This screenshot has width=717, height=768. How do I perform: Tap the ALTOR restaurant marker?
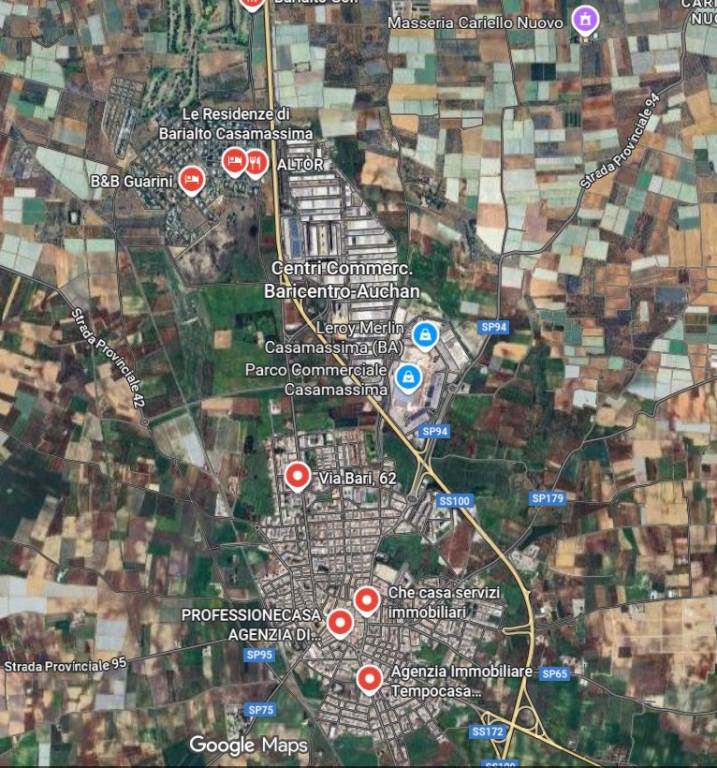point(256,160)
